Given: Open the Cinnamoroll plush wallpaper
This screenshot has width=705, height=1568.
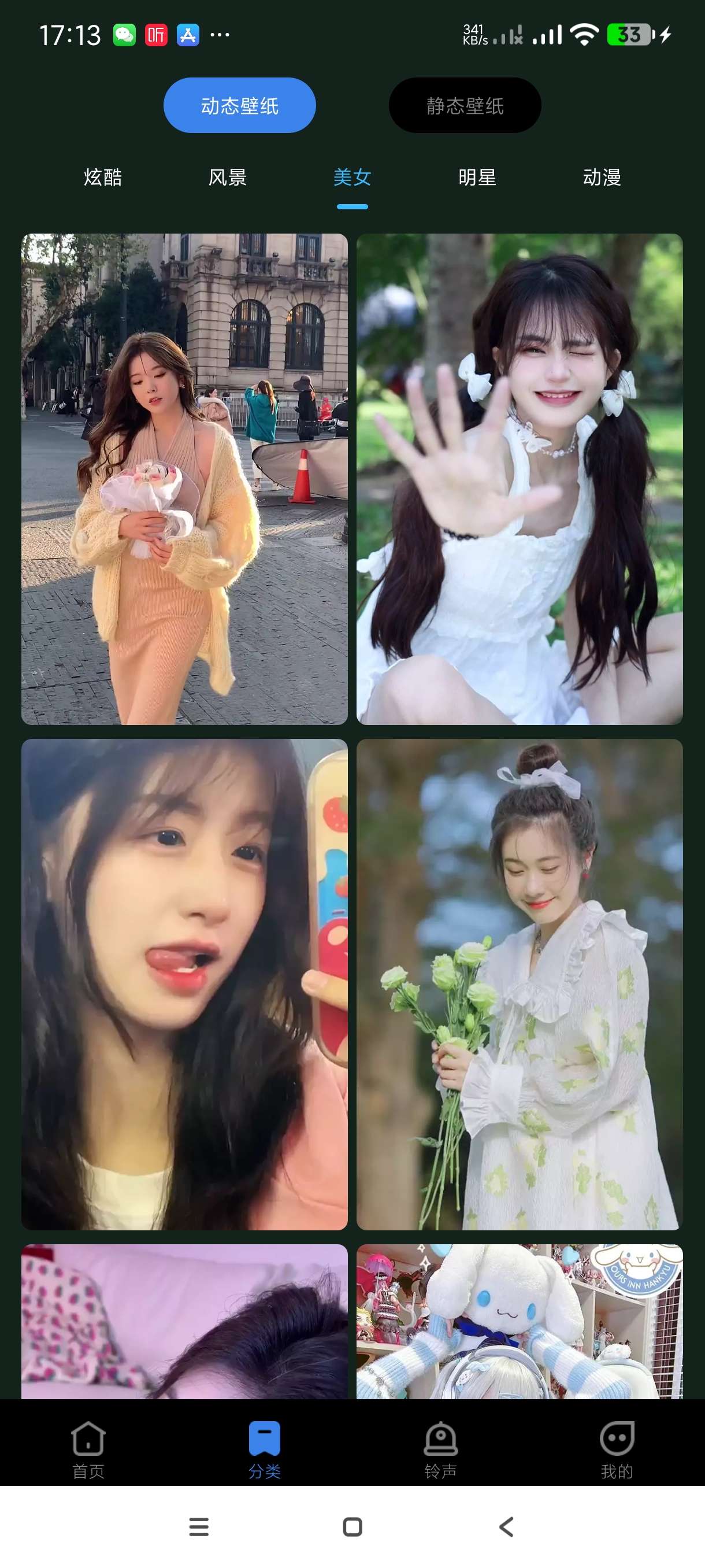Looking at the screenshot, I should click(519, 1321).
